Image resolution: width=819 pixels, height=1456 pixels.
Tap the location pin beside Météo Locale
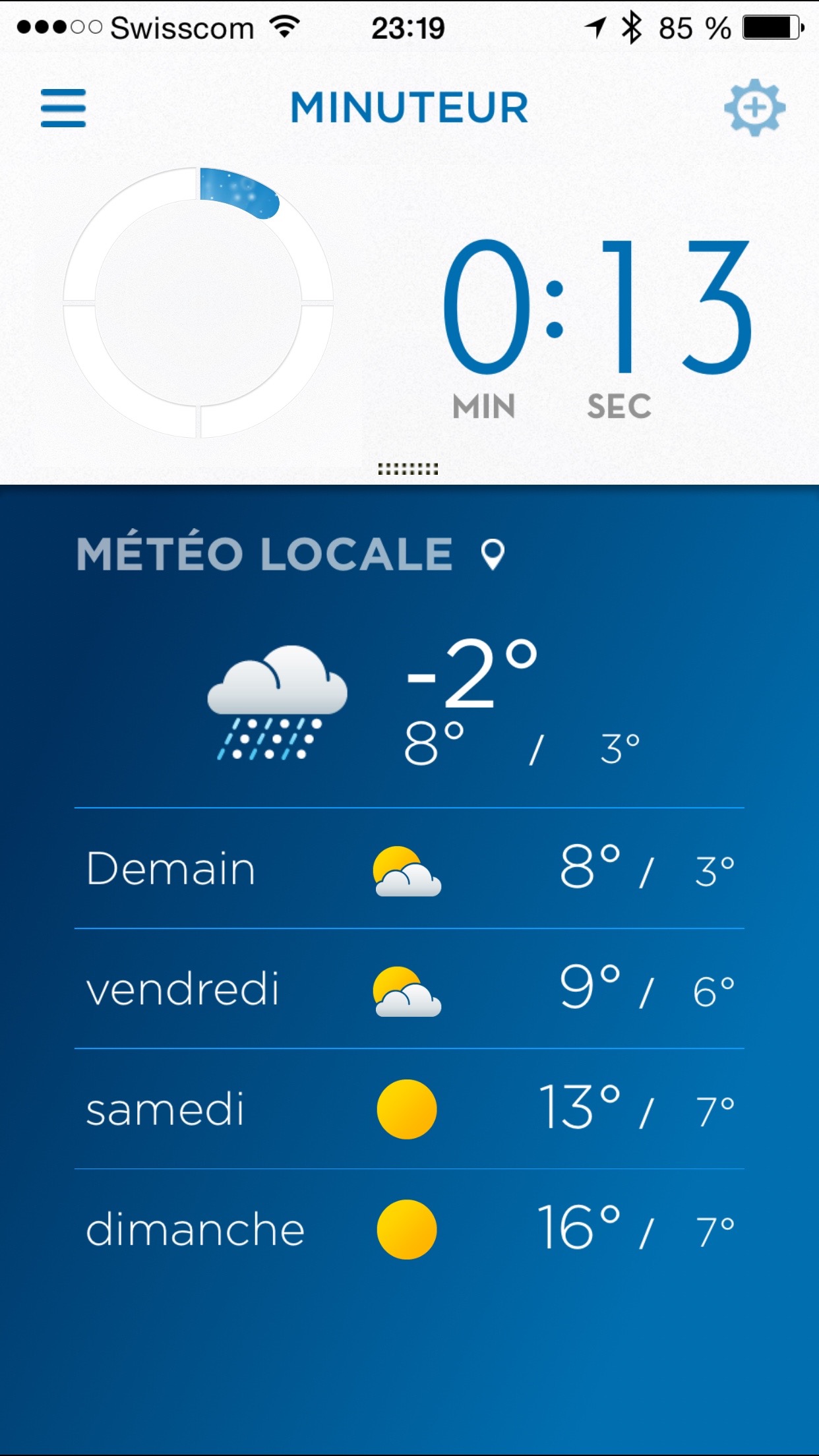[x=493, y=554]
